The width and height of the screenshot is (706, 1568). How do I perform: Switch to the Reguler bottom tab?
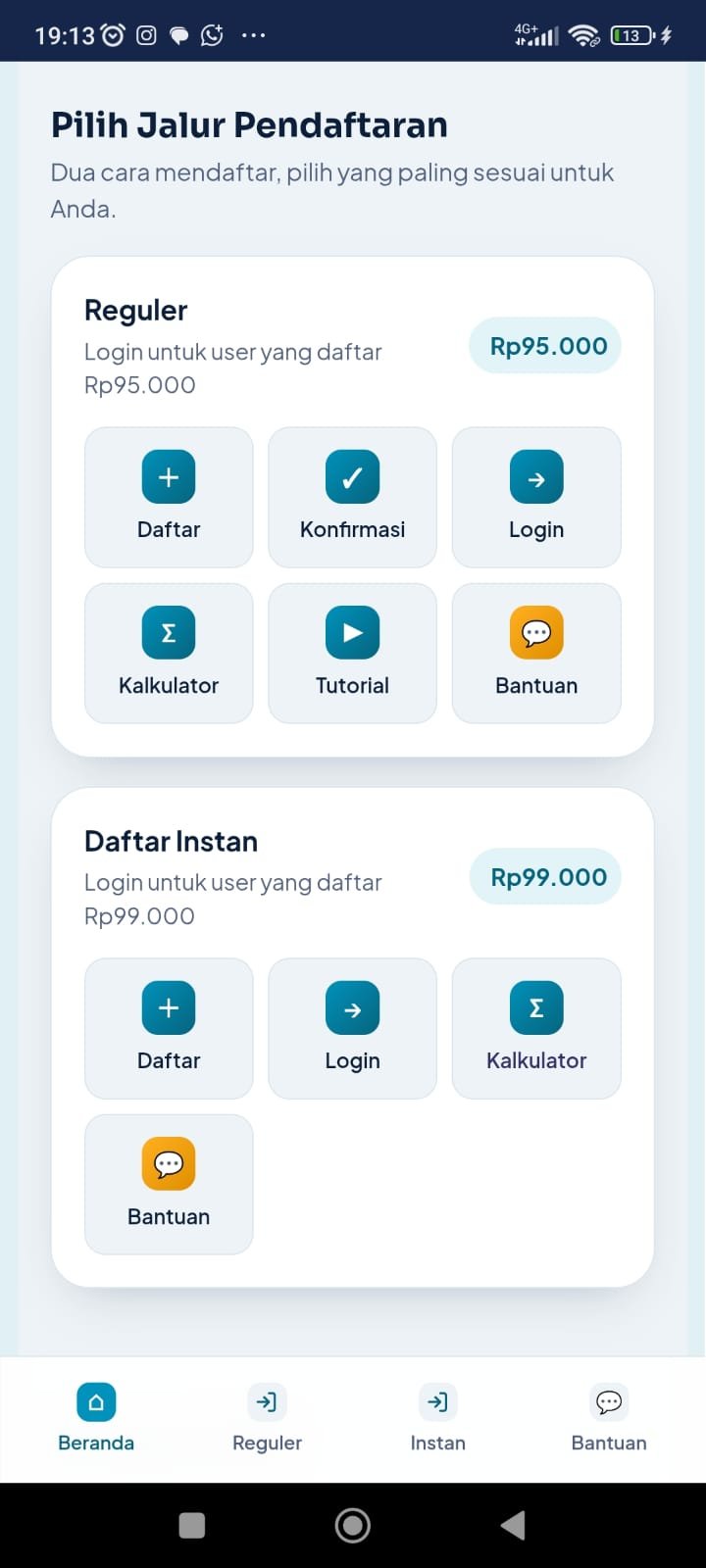[x=267, y=1418]
